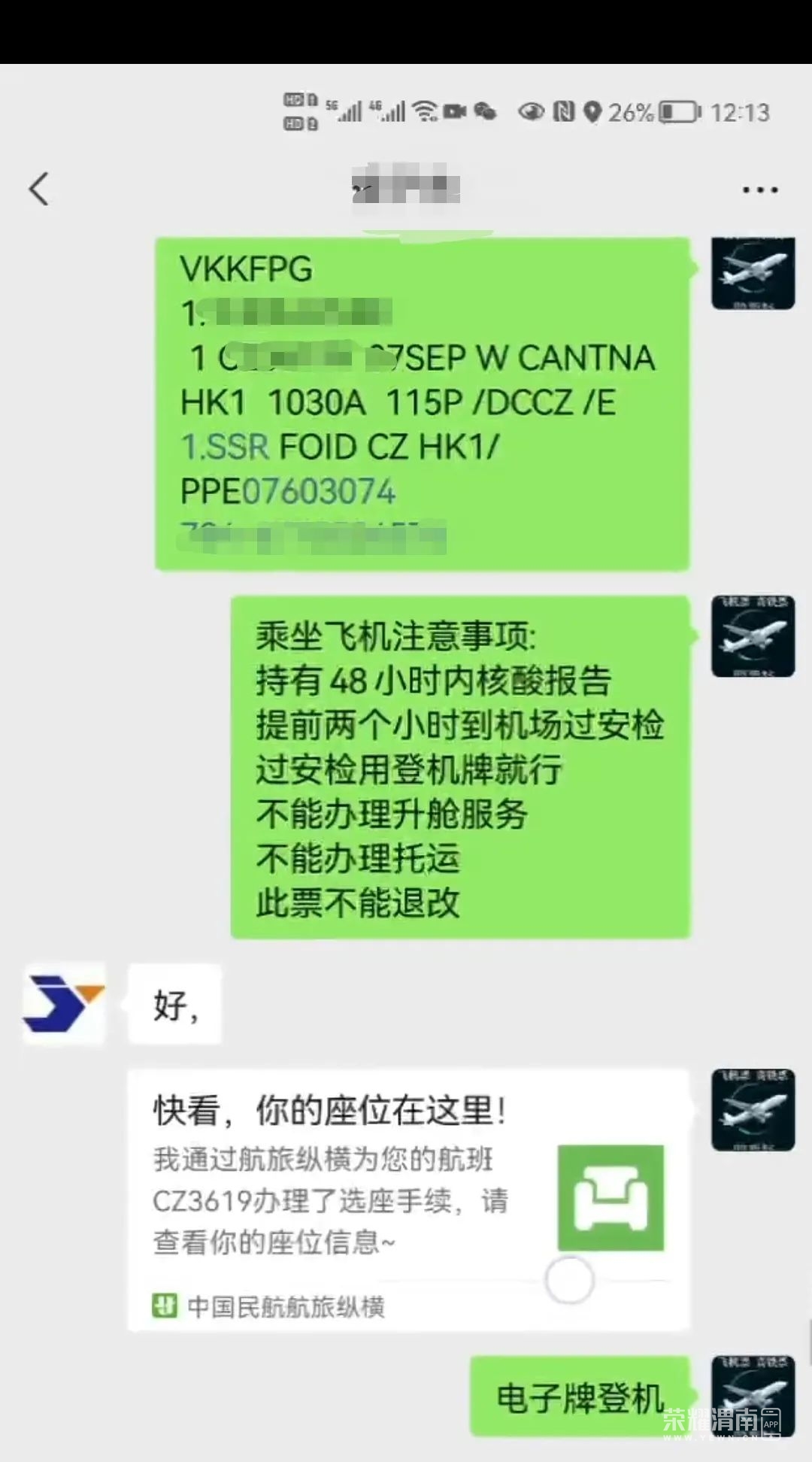Open the chat options three-dot menu
The image size is (812, 1462).
tap(759, 190)
